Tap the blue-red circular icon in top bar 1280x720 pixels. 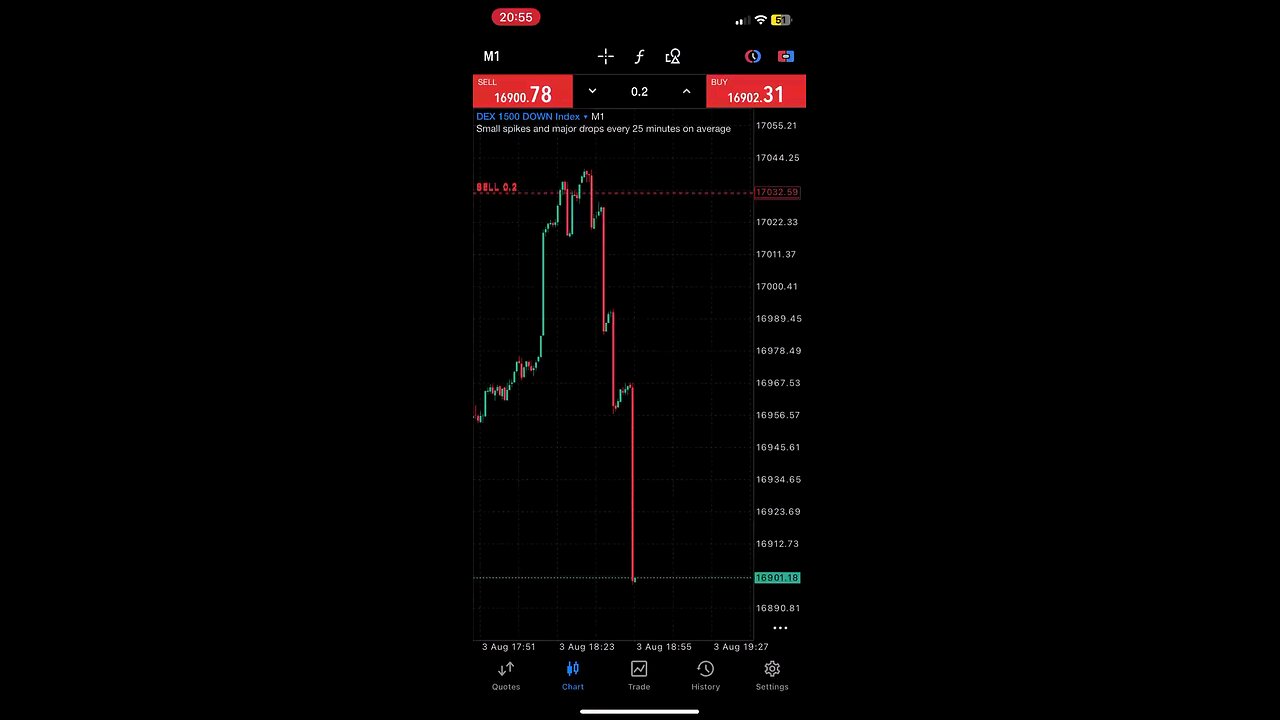pos(753,57)
